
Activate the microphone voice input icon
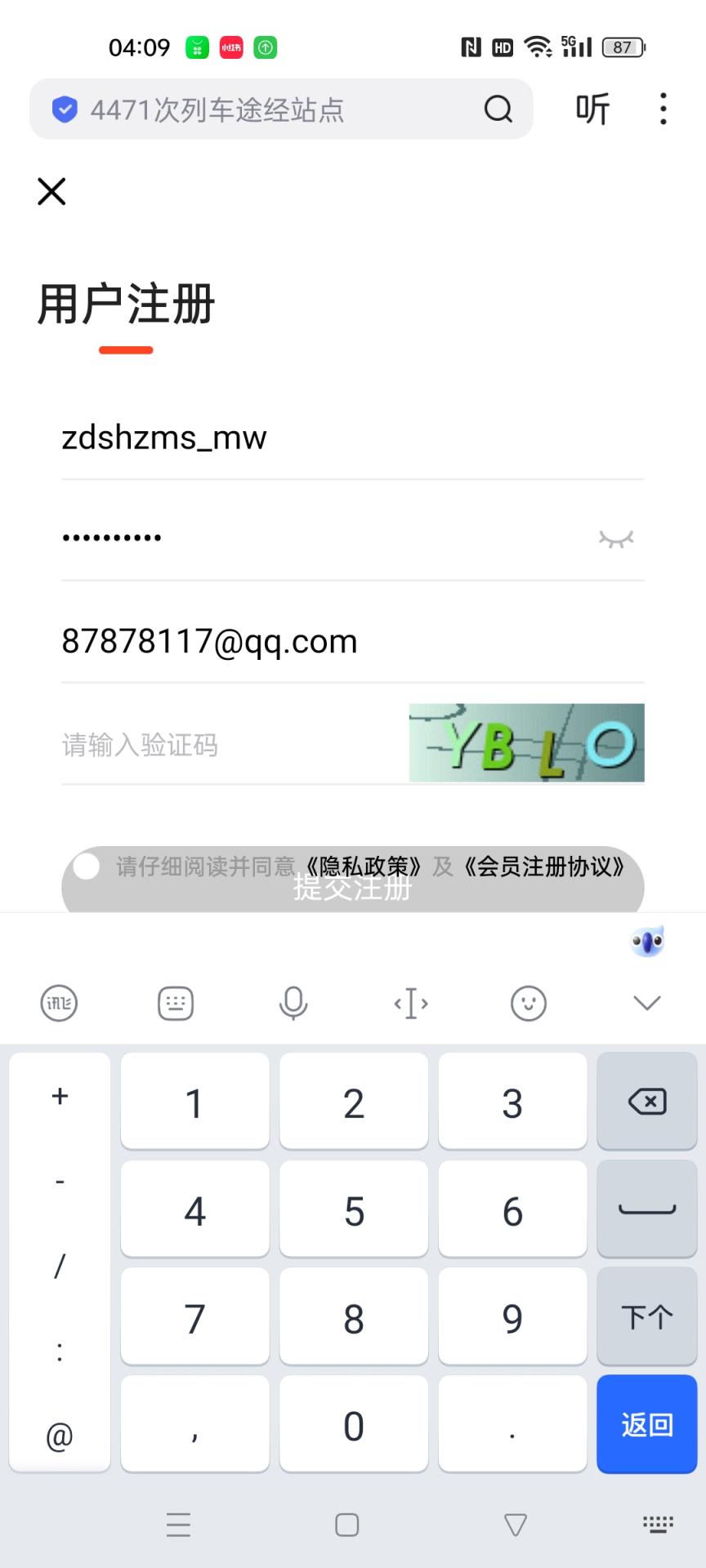coord(293,1003)
